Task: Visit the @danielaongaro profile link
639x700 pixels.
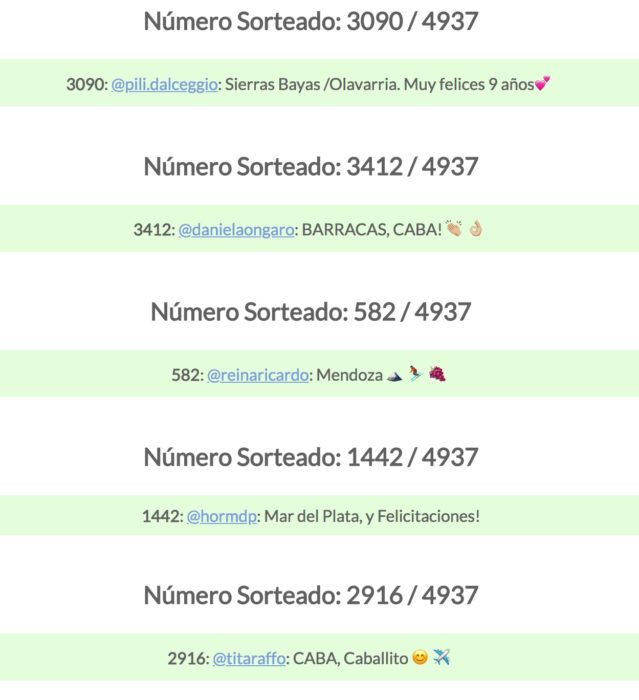Action: 236,230
